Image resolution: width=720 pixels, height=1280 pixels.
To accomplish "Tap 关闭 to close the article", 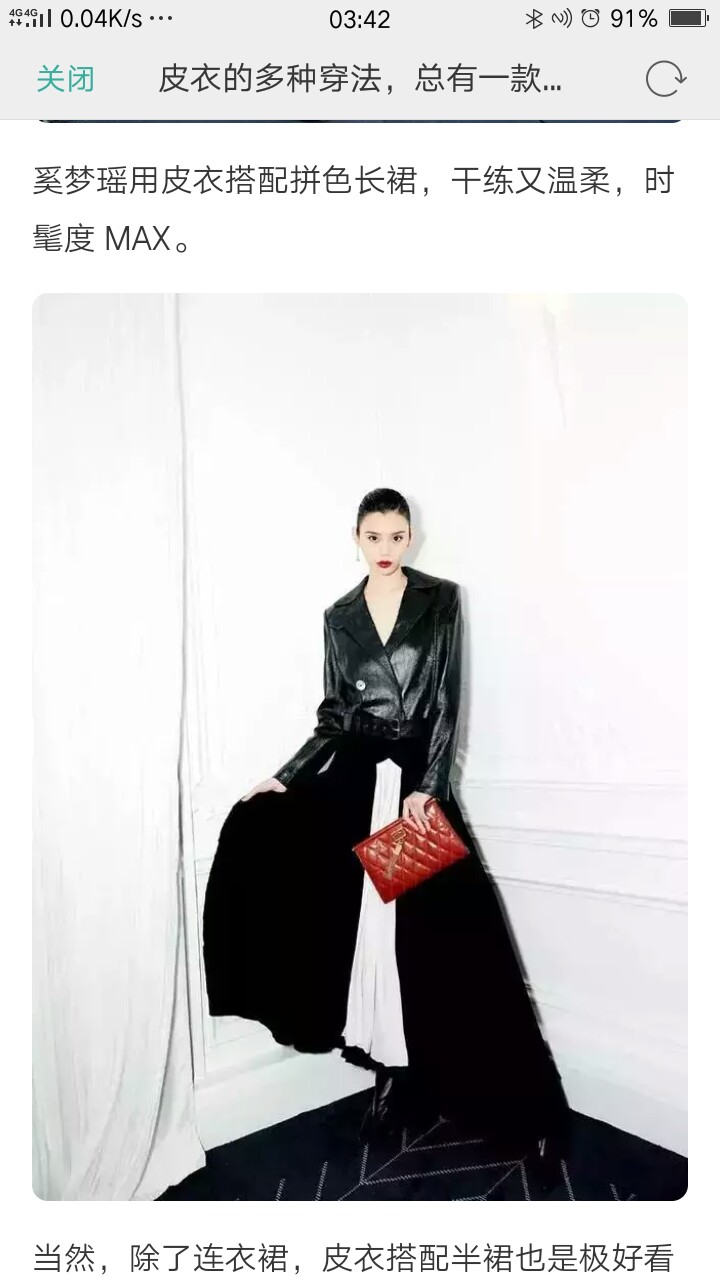I will [x=66, y=79].
